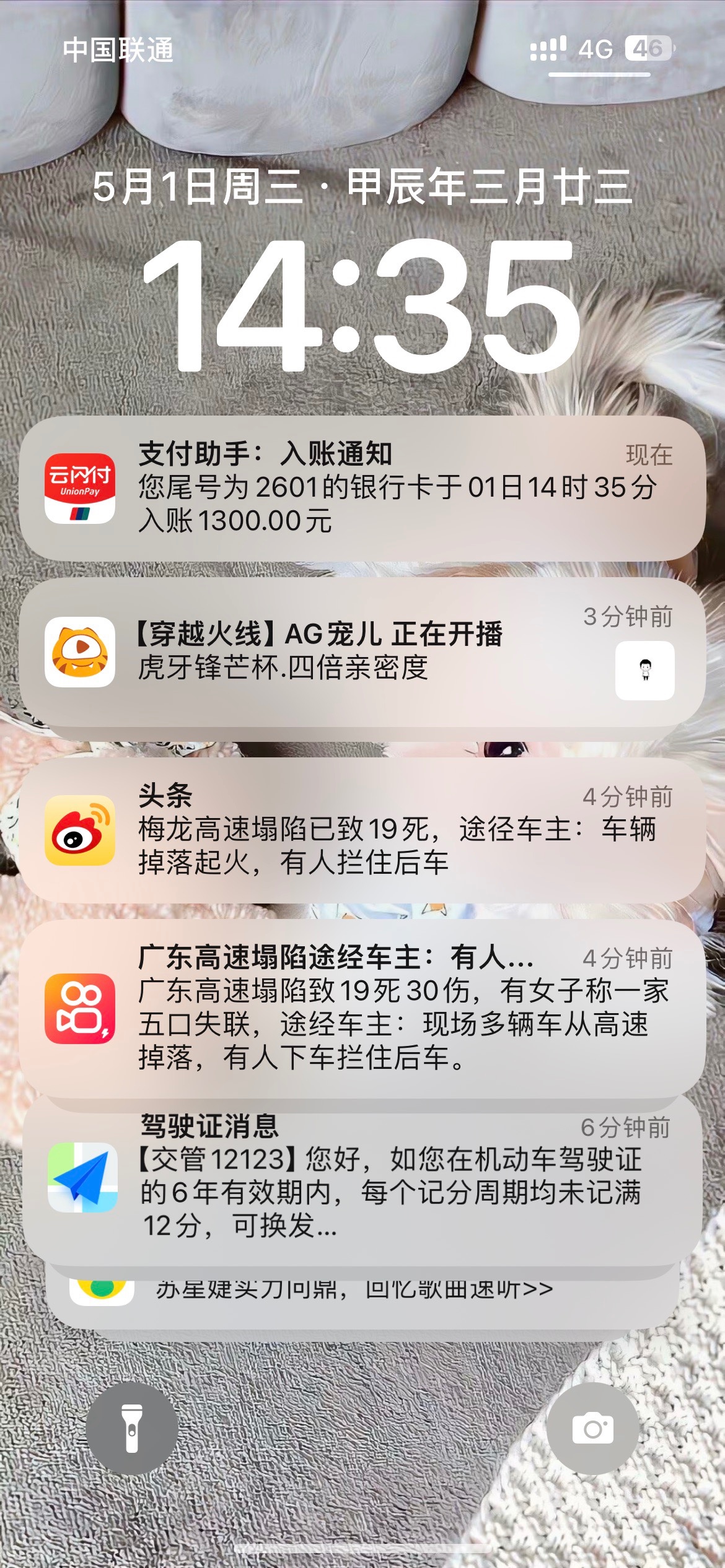The width and height of the screenshot is (725, 1568).
Task: Open the Kuaishou 广东高速塌陷 notification
Action: click(362, 1008)
